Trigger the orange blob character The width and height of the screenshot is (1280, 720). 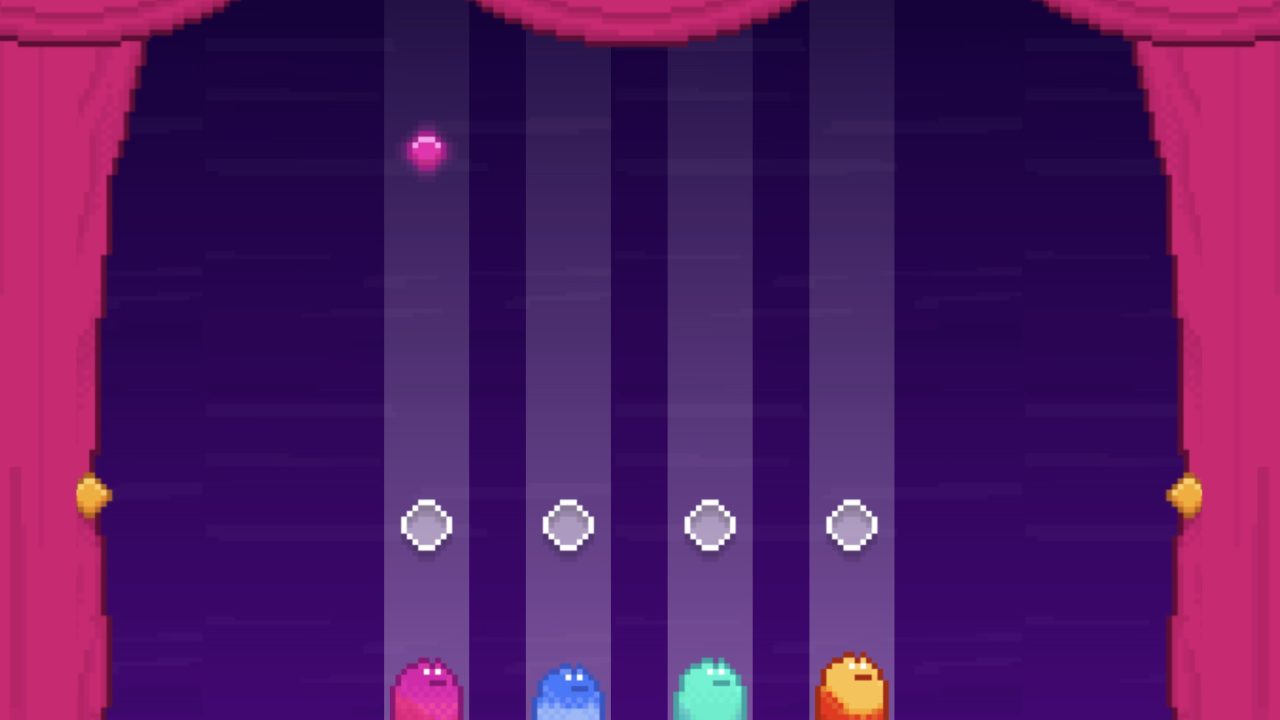(x=852, y=690)
